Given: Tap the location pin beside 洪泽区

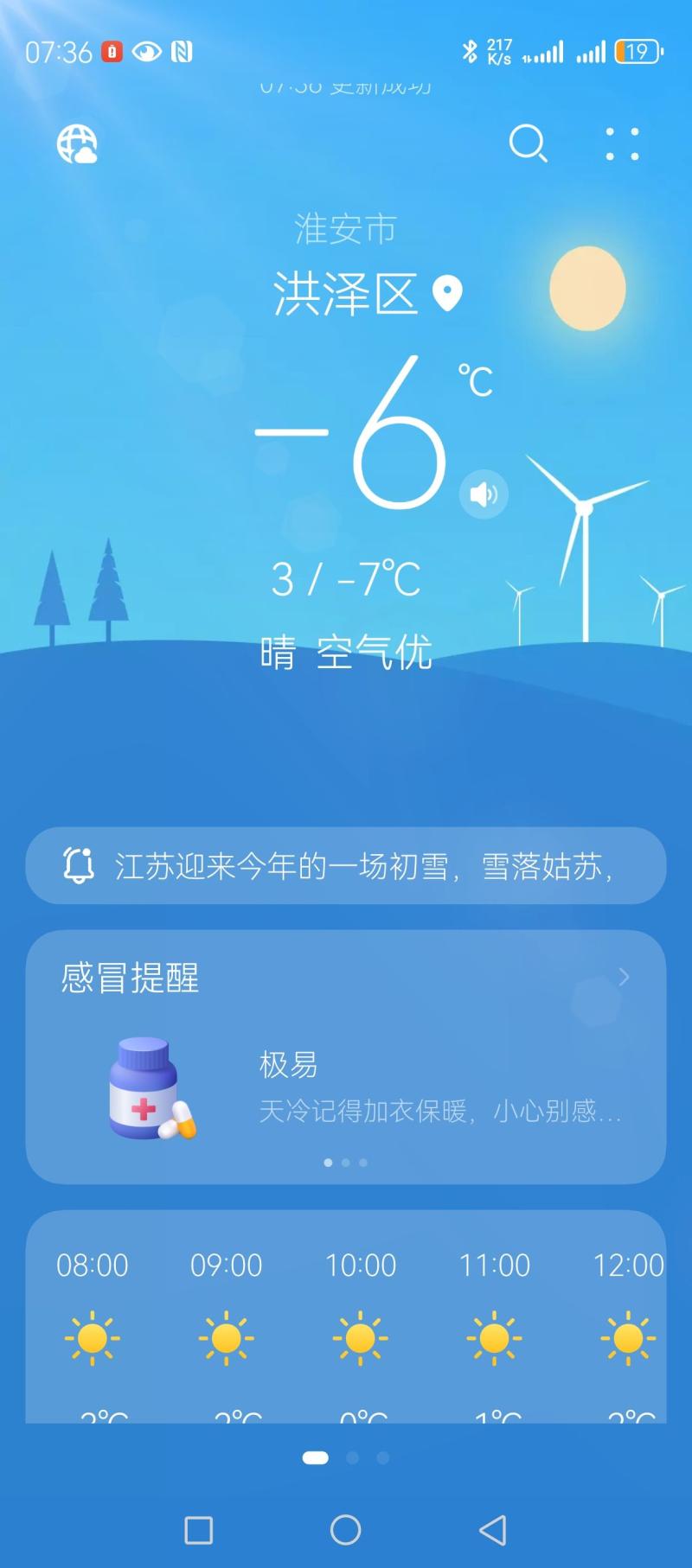Looking at the screenshot, I should click(447, 294).
